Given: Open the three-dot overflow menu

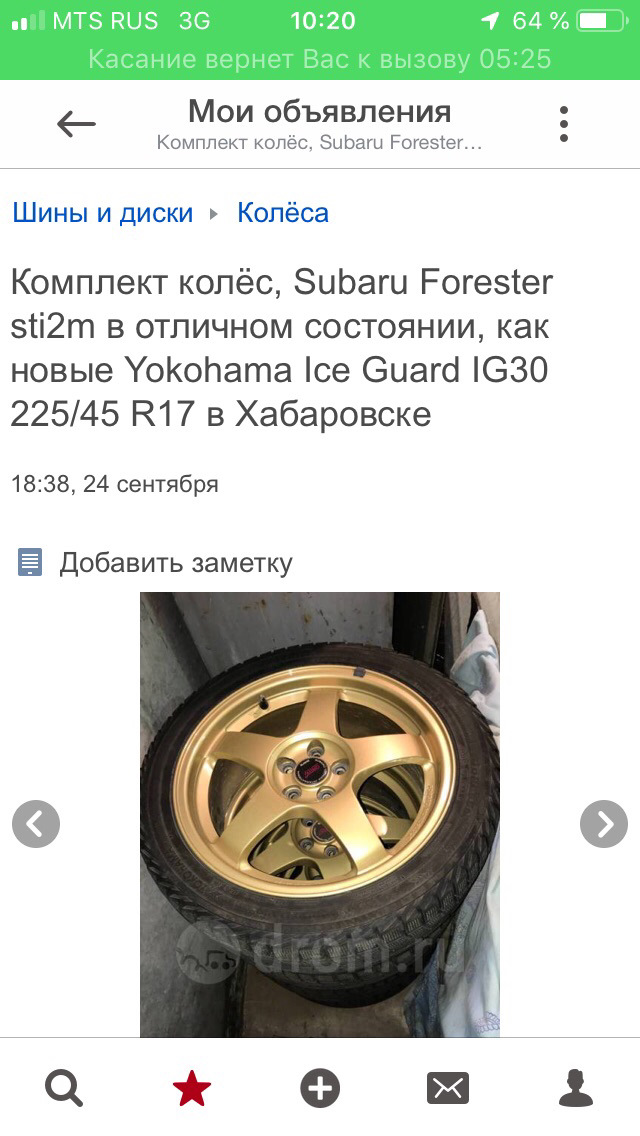Looking at the screenshot, I should tap(564, 124).
